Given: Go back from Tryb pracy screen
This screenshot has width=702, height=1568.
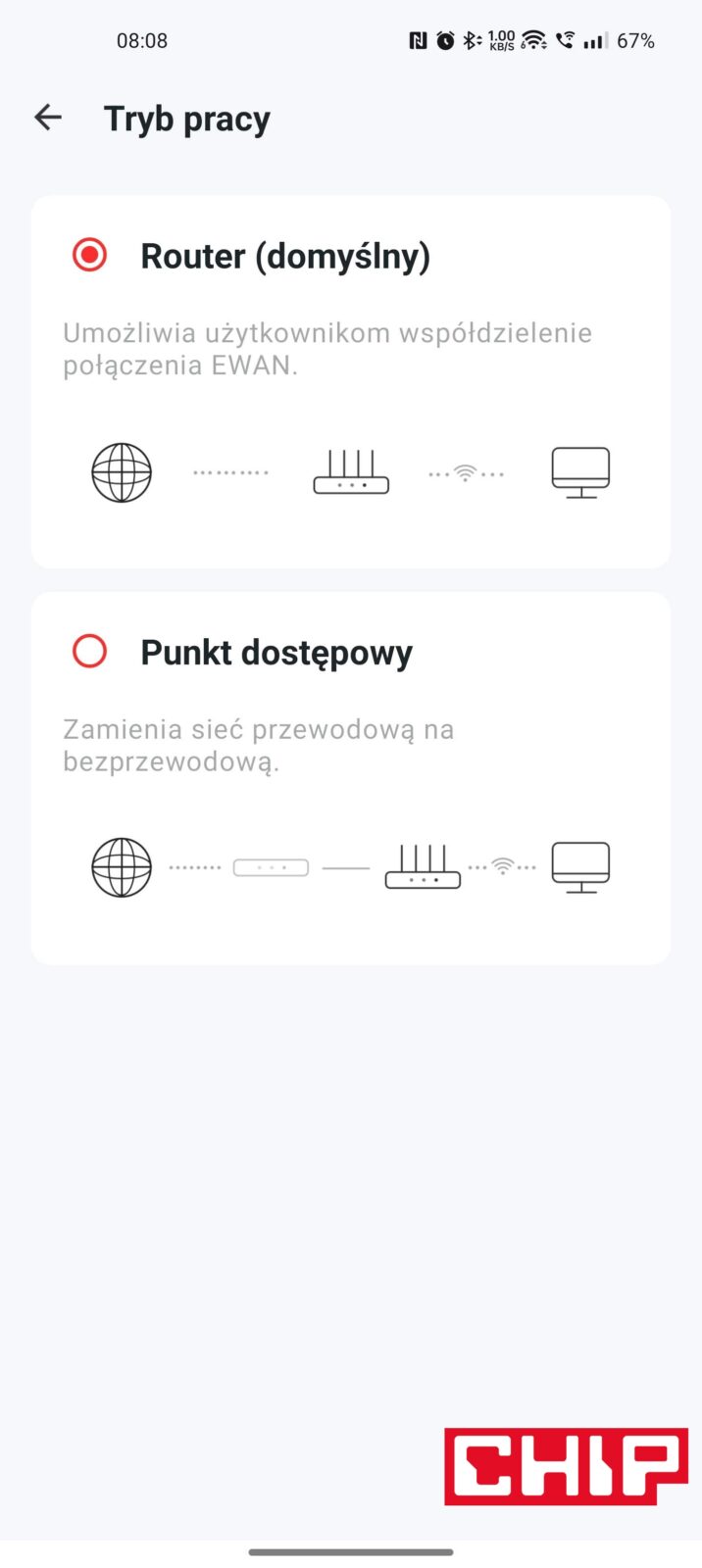Looking at the screenshot, I should pos(48,118).
